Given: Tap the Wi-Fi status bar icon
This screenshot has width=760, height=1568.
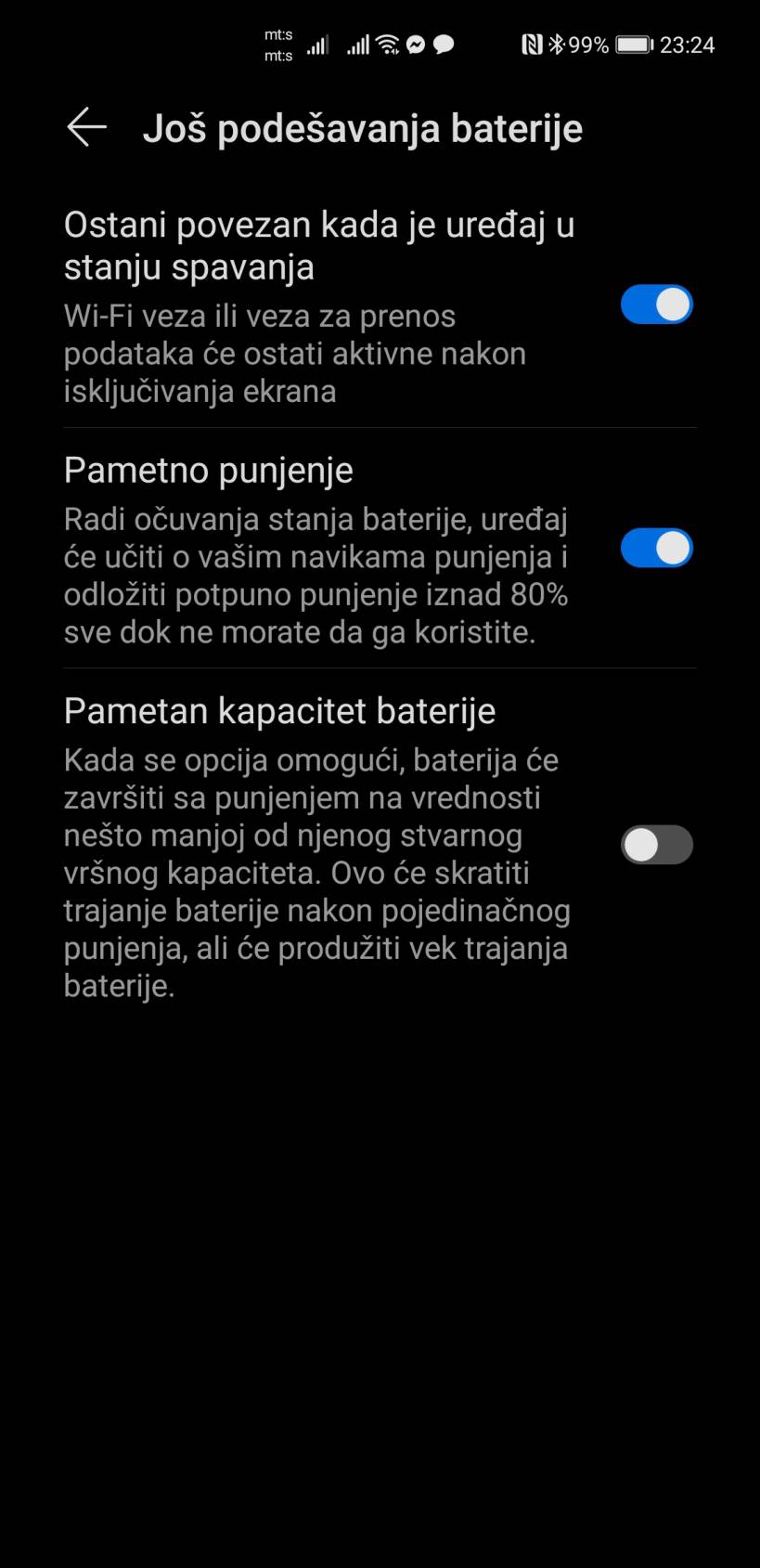Looking at the screenshot, I should [x=389, y=44].
